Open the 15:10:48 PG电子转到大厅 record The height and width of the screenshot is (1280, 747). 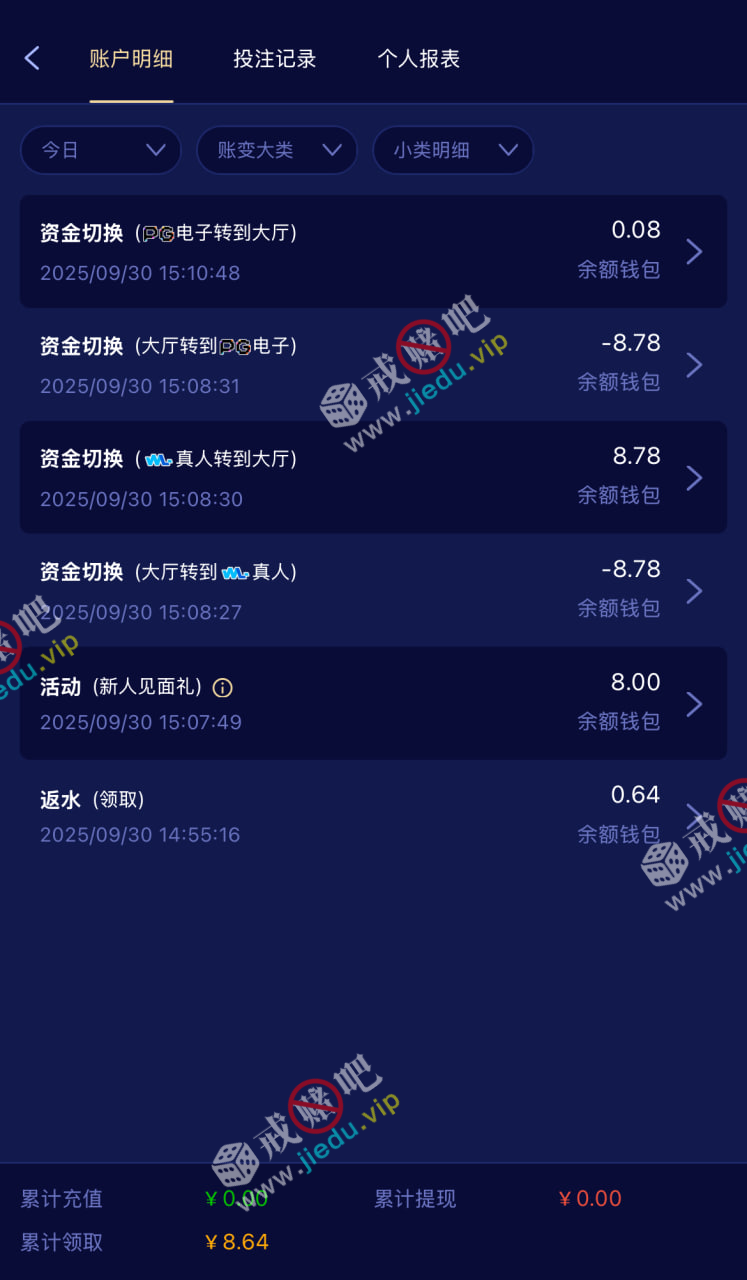(373, 251)
